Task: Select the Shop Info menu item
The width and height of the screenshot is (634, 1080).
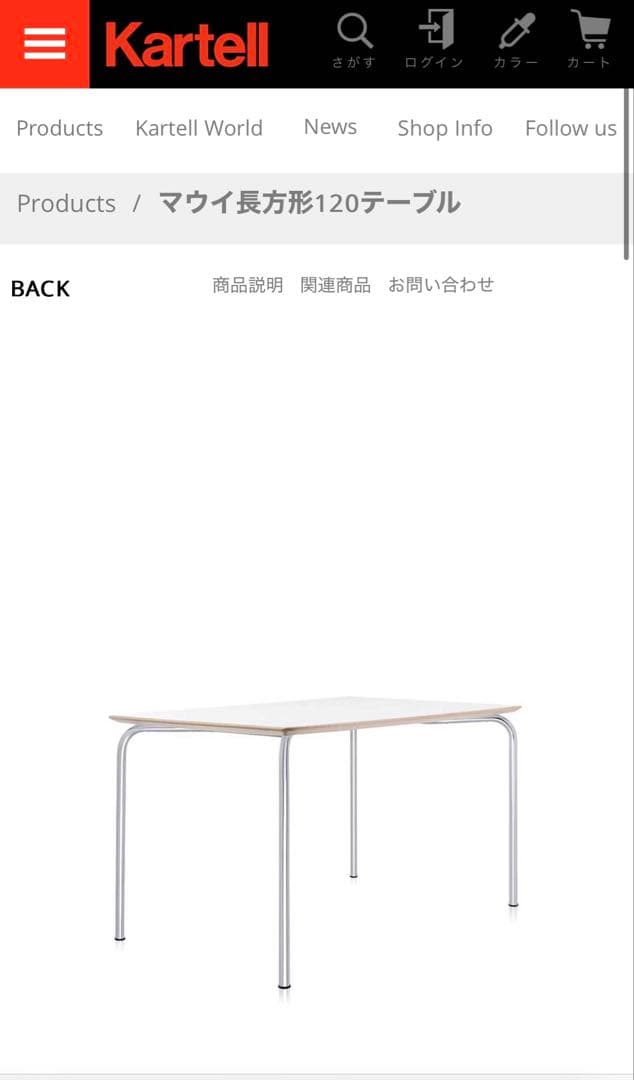Action: 445,128
